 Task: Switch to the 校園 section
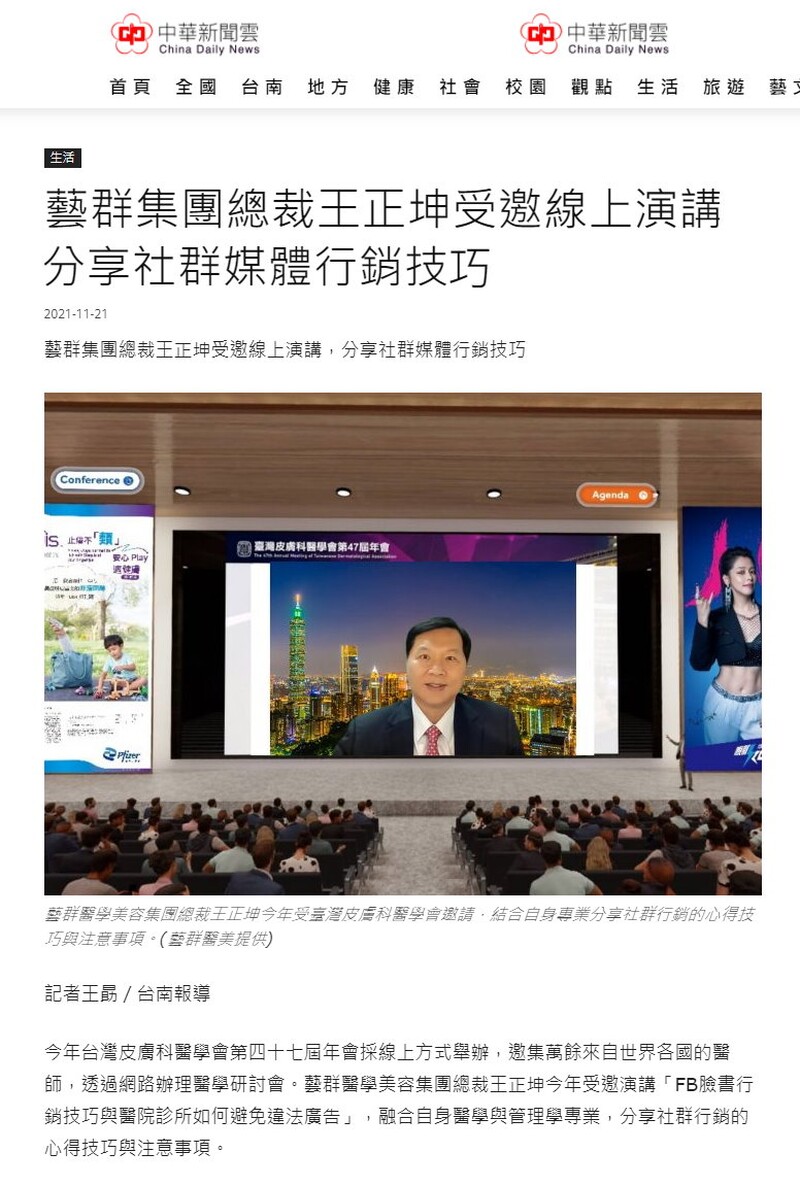coord(526,87)
